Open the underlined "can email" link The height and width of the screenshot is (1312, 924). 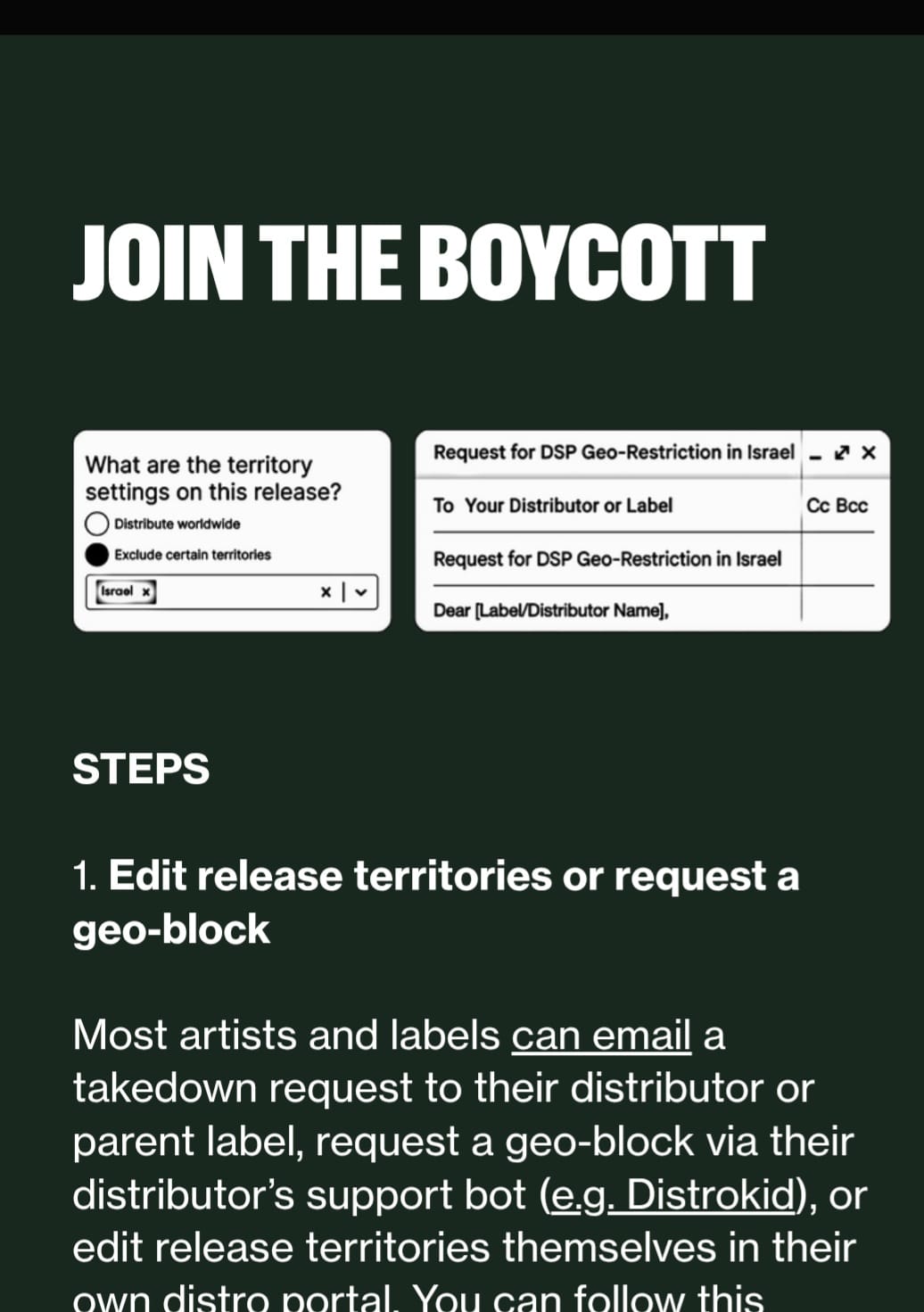(x=600, y=1036)
